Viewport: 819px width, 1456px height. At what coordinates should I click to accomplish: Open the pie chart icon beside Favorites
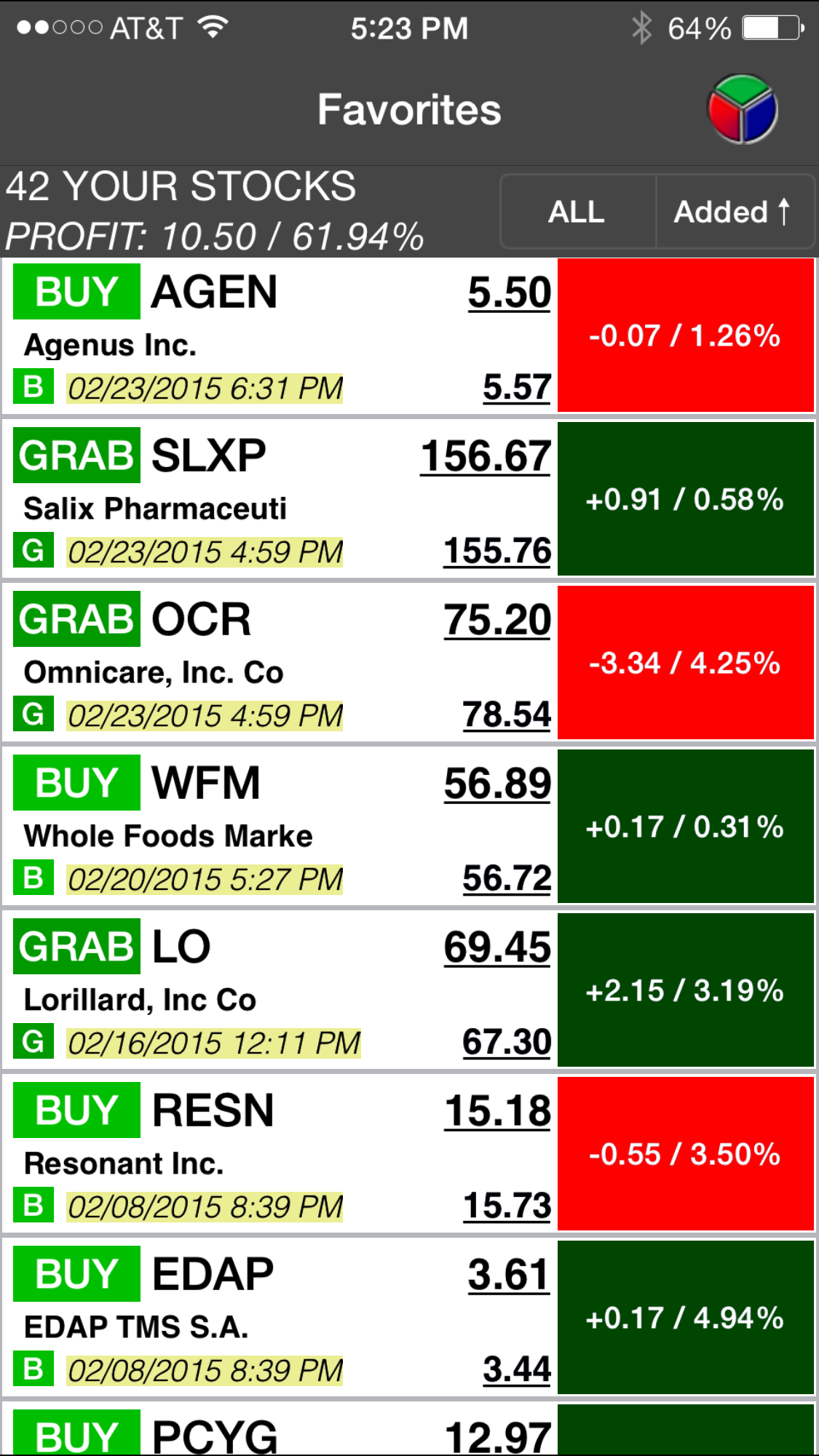pyautogui.click(x=743, y=108)
